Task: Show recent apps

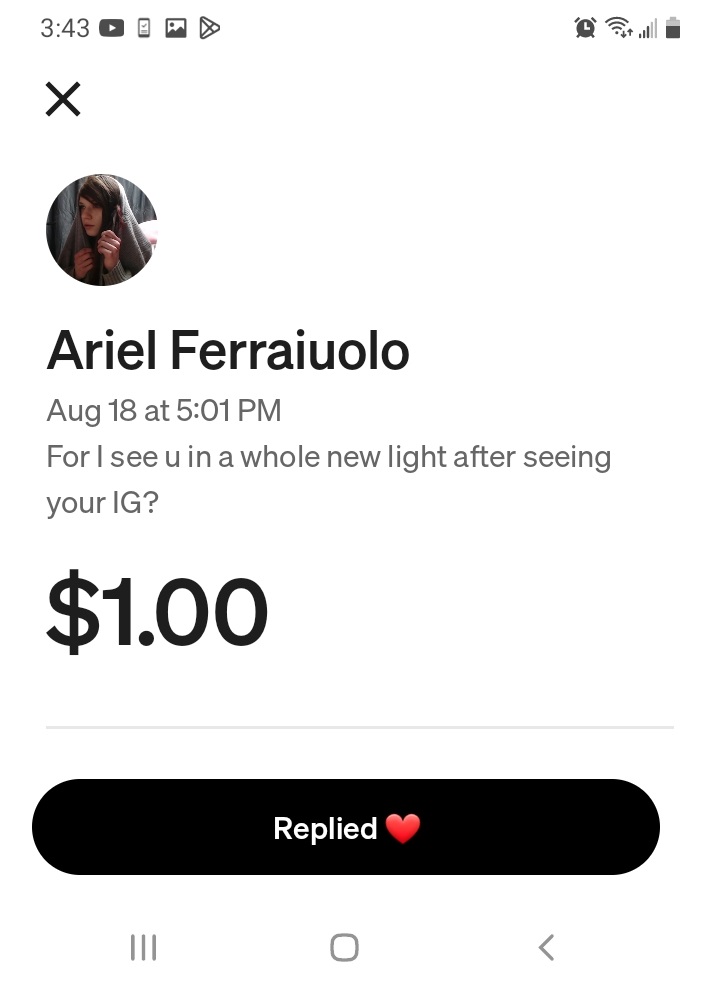Action: point(144,947)
